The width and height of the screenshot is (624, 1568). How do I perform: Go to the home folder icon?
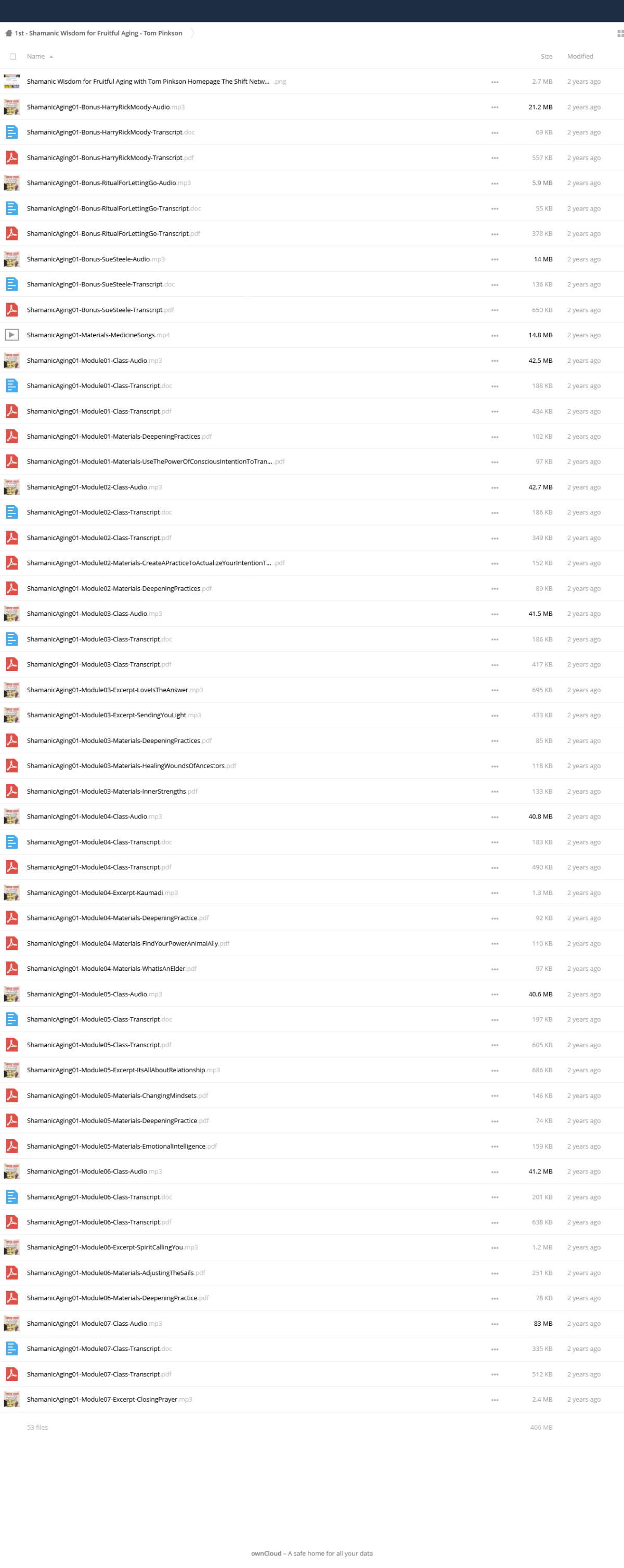click(8, 33)
